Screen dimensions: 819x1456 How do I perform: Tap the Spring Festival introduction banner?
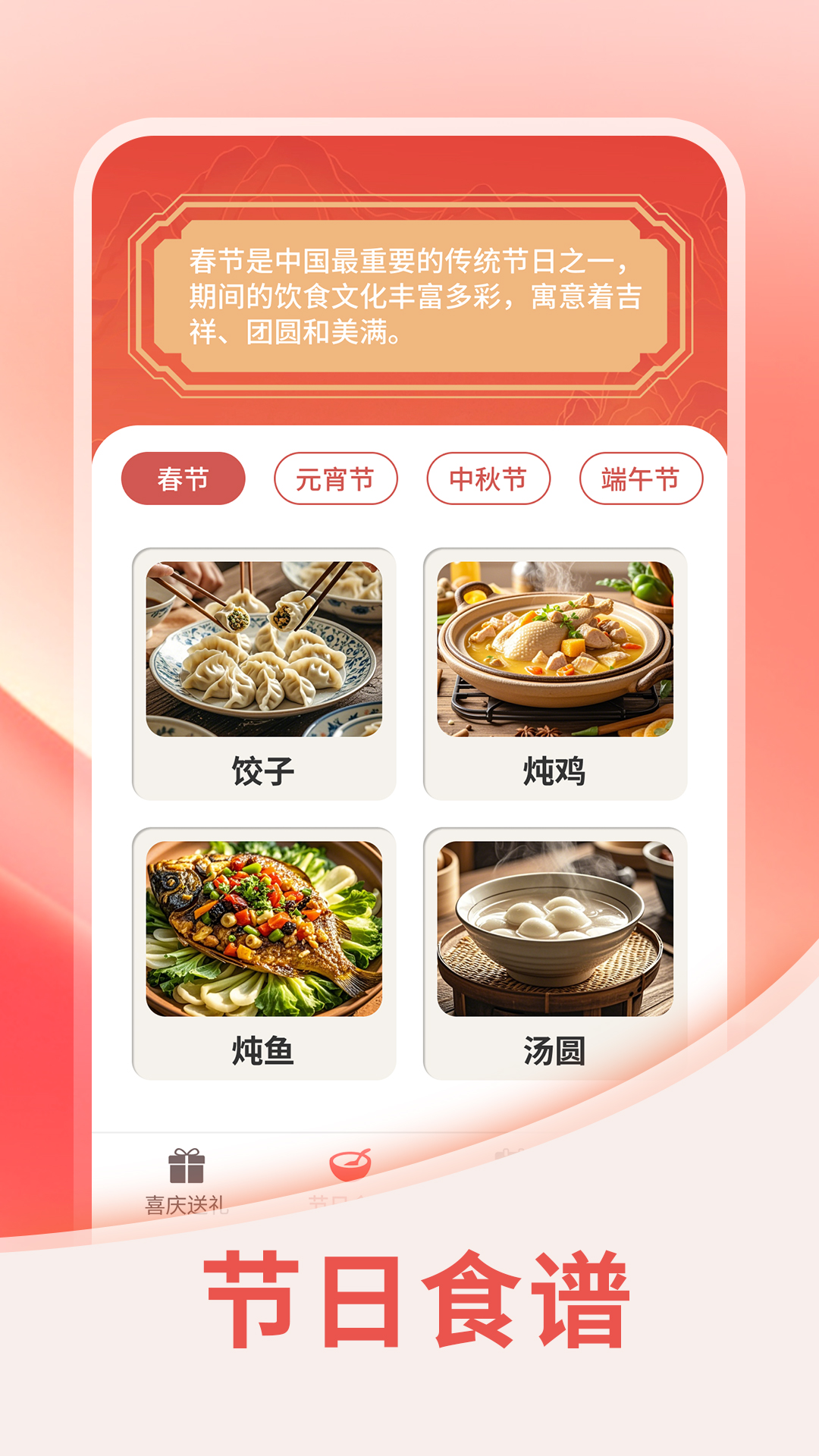409,293
